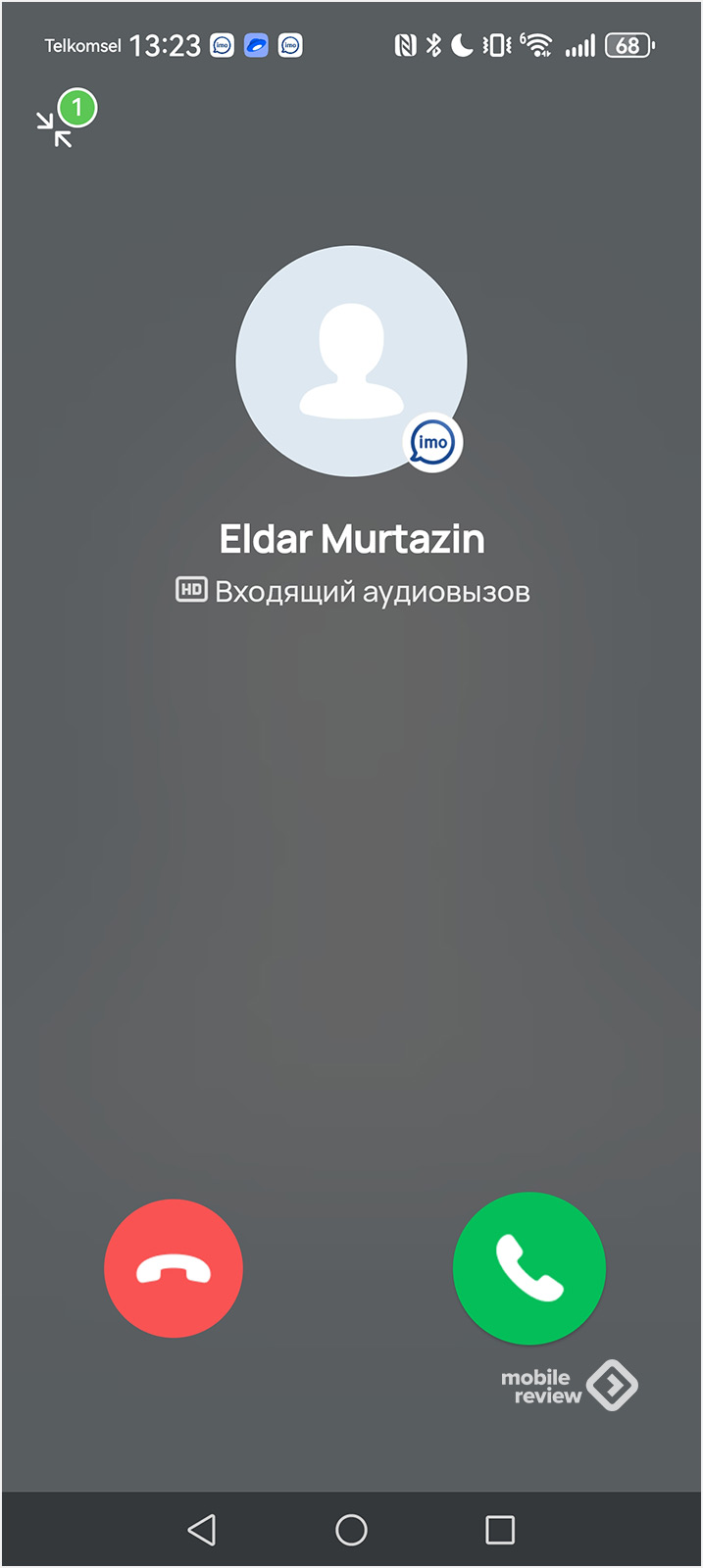
Task: Answer the incoming audio call
Action: (528, 1267)
